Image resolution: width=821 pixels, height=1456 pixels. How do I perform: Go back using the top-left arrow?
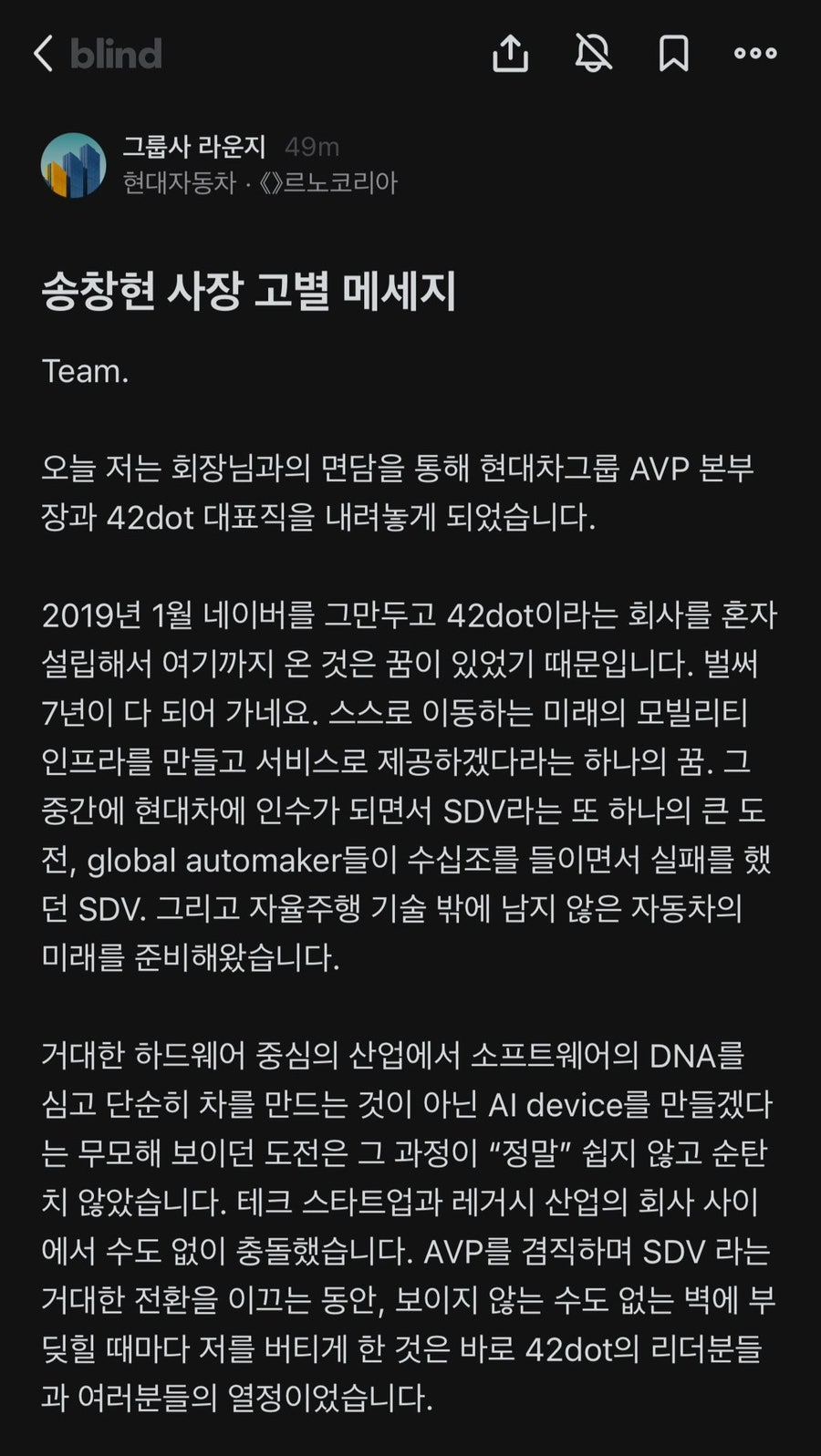pos(43,54)
